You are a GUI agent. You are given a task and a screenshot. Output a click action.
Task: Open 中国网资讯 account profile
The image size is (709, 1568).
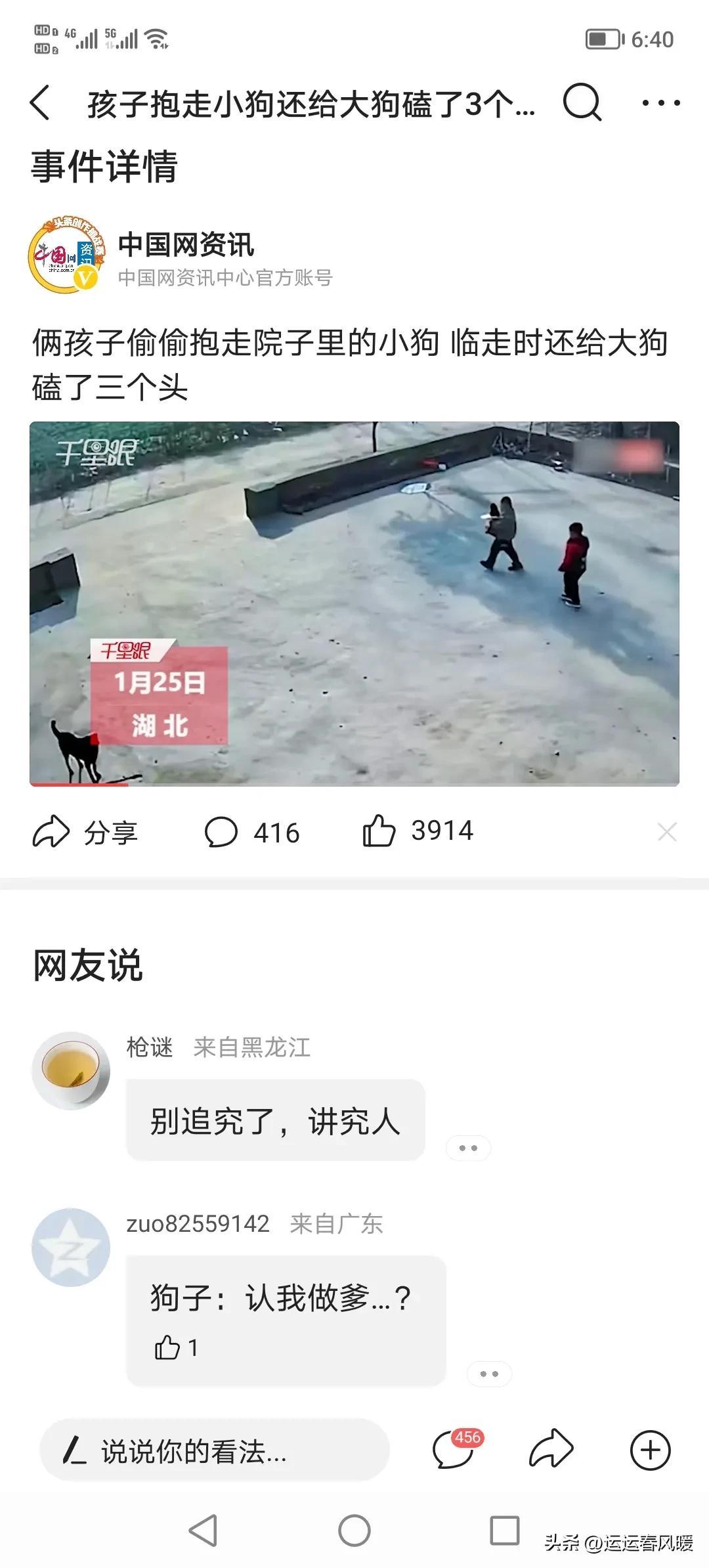[186, 245]
